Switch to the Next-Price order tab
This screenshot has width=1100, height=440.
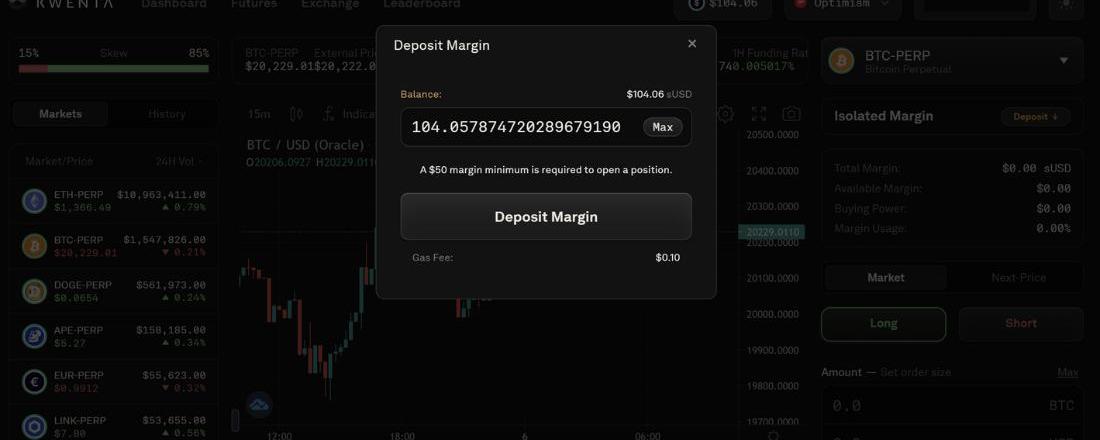[1018, 277]
